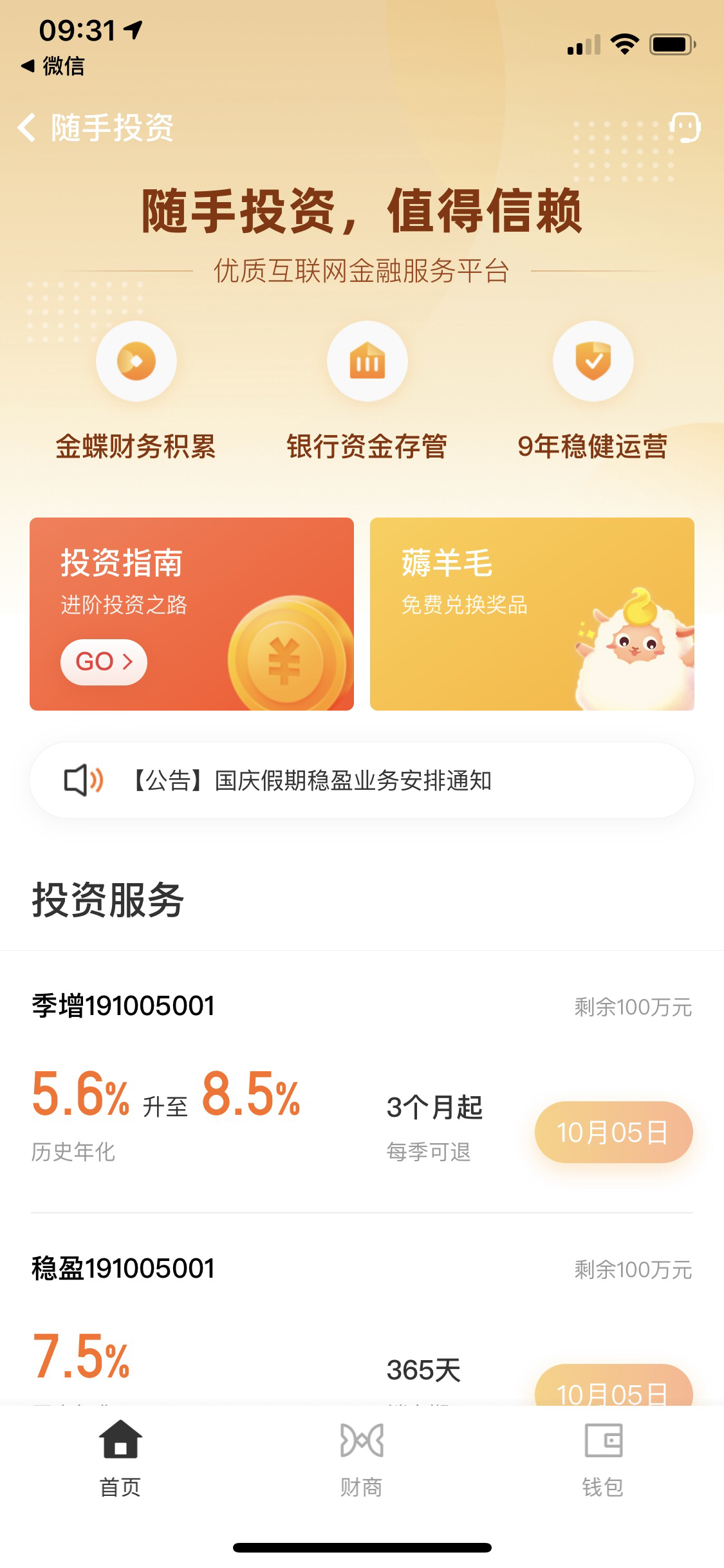724x1568 pixels.
Task: Return to 微信 app
Action: [53, 66]
